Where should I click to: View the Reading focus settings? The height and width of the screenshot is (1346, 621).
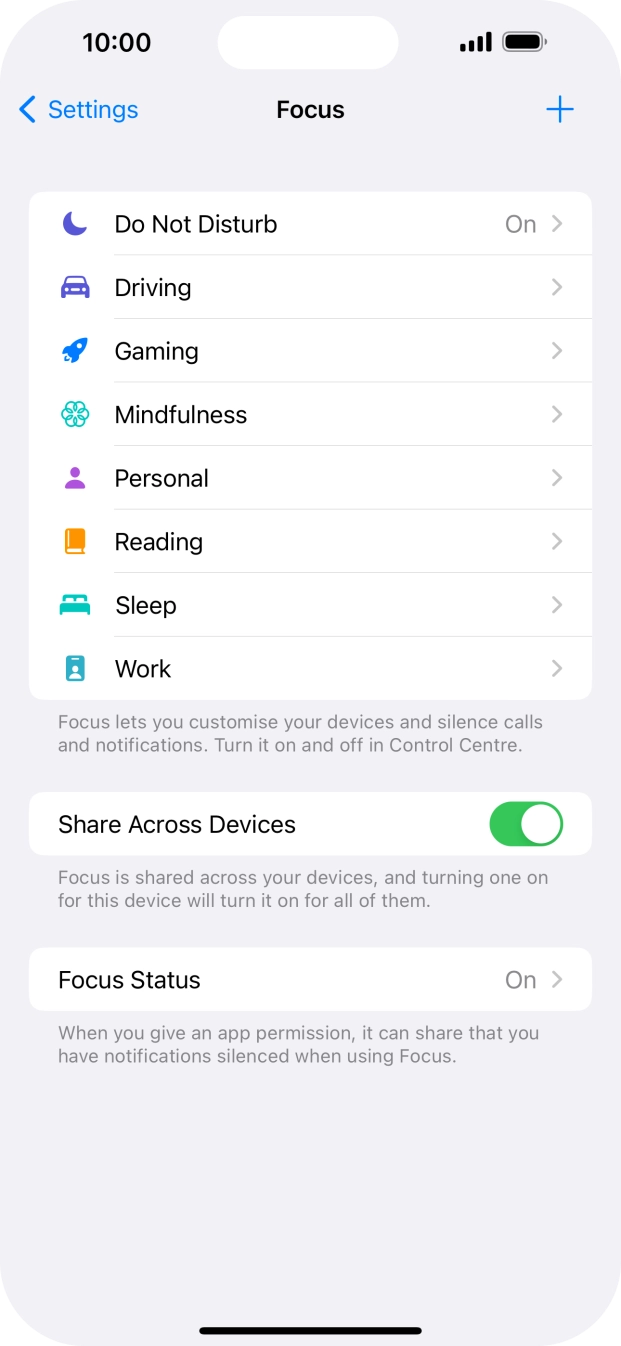coord(310,542)
